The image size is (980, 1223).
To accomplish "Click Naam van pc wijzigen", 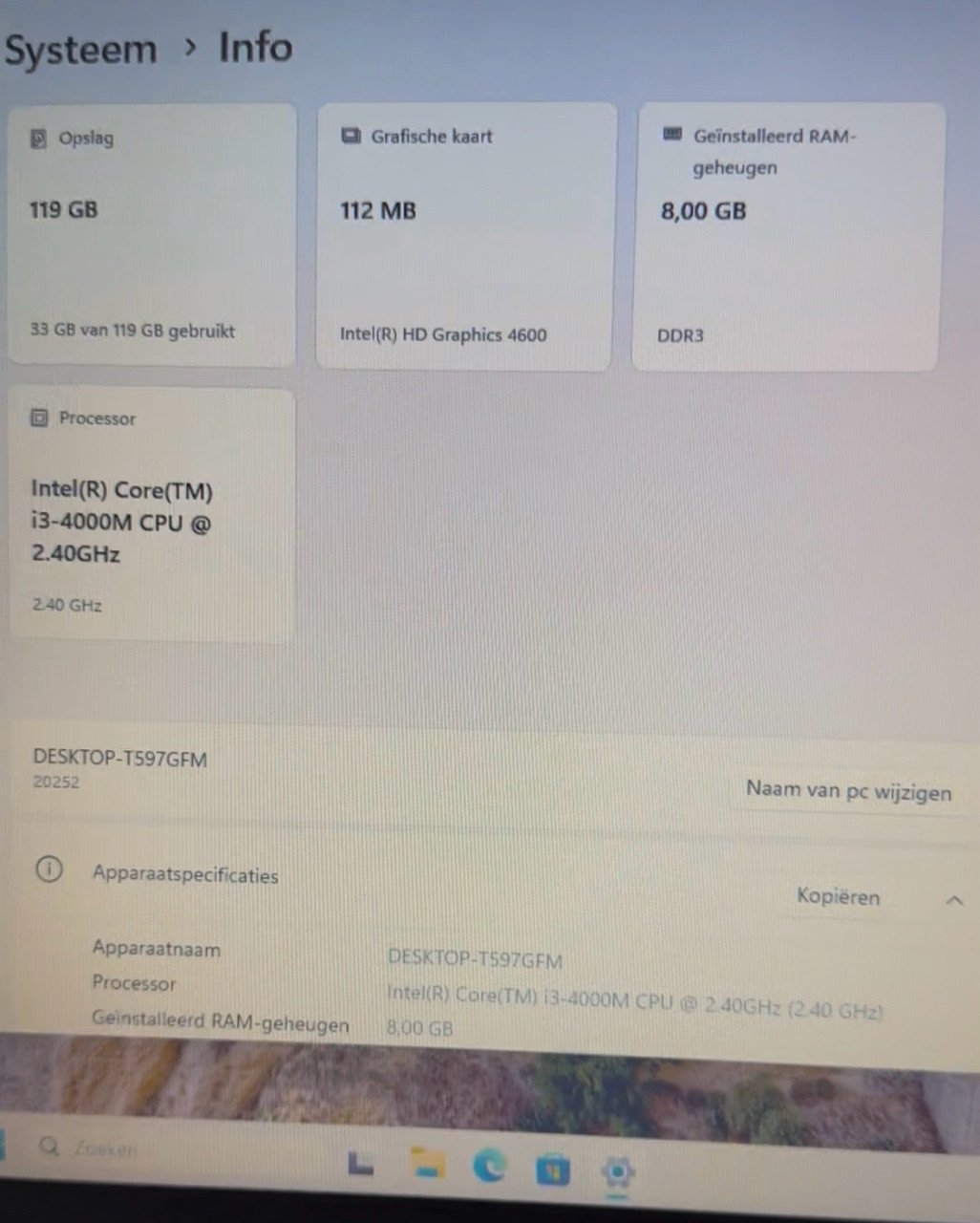I will tap(848, 791).
